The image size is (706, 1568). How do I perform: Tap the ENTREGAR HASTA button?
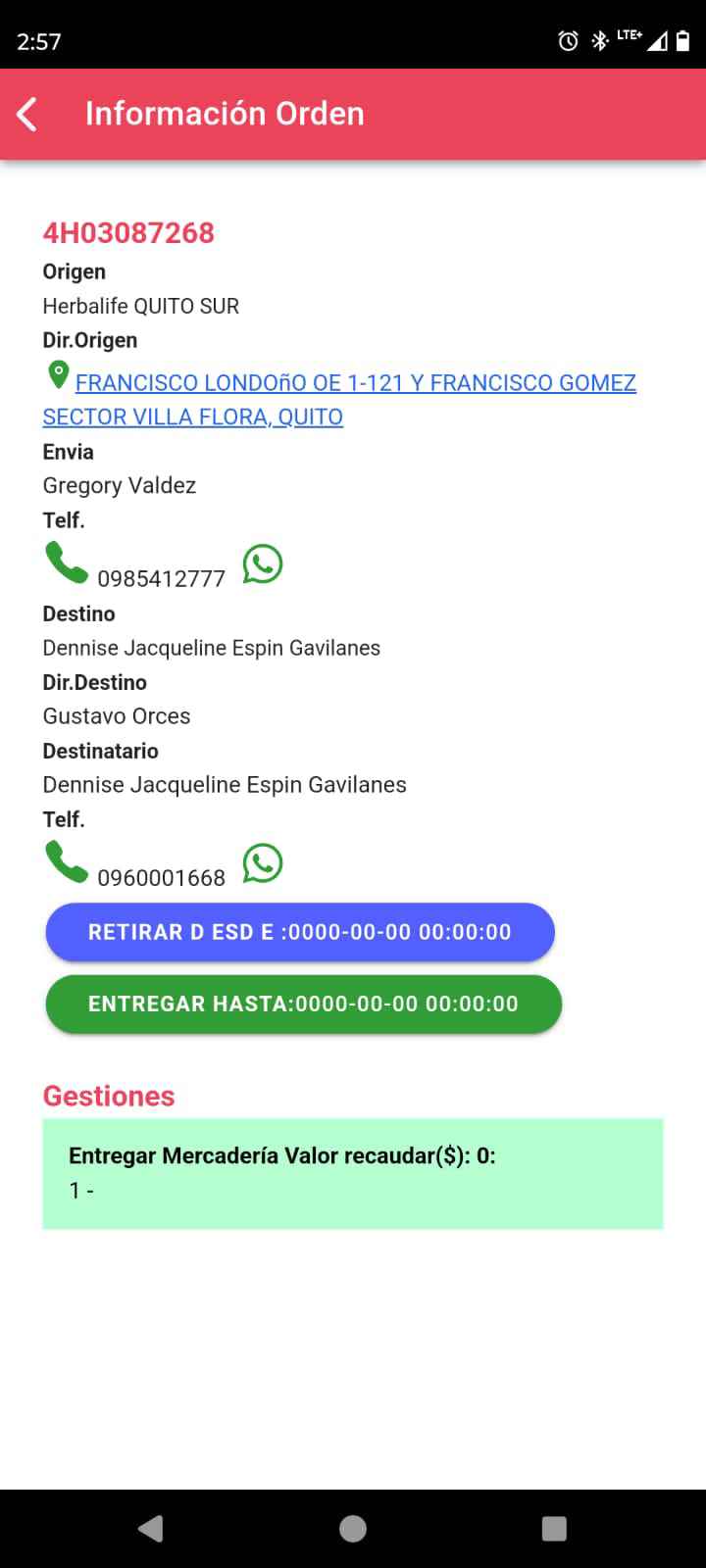(x=303, y=1004)
